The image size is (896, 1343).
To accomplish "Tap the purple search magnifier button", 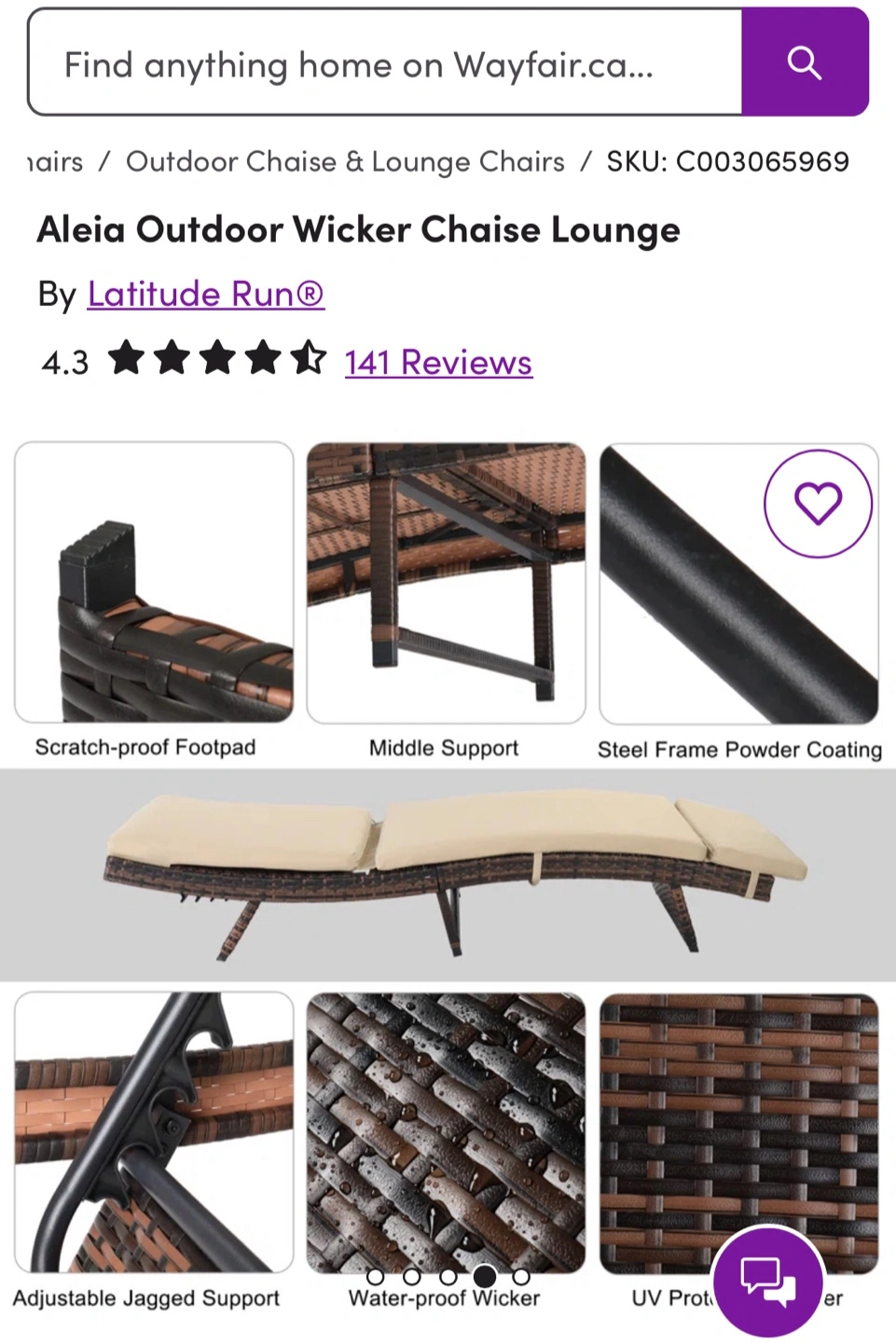I will click(804, 63).
